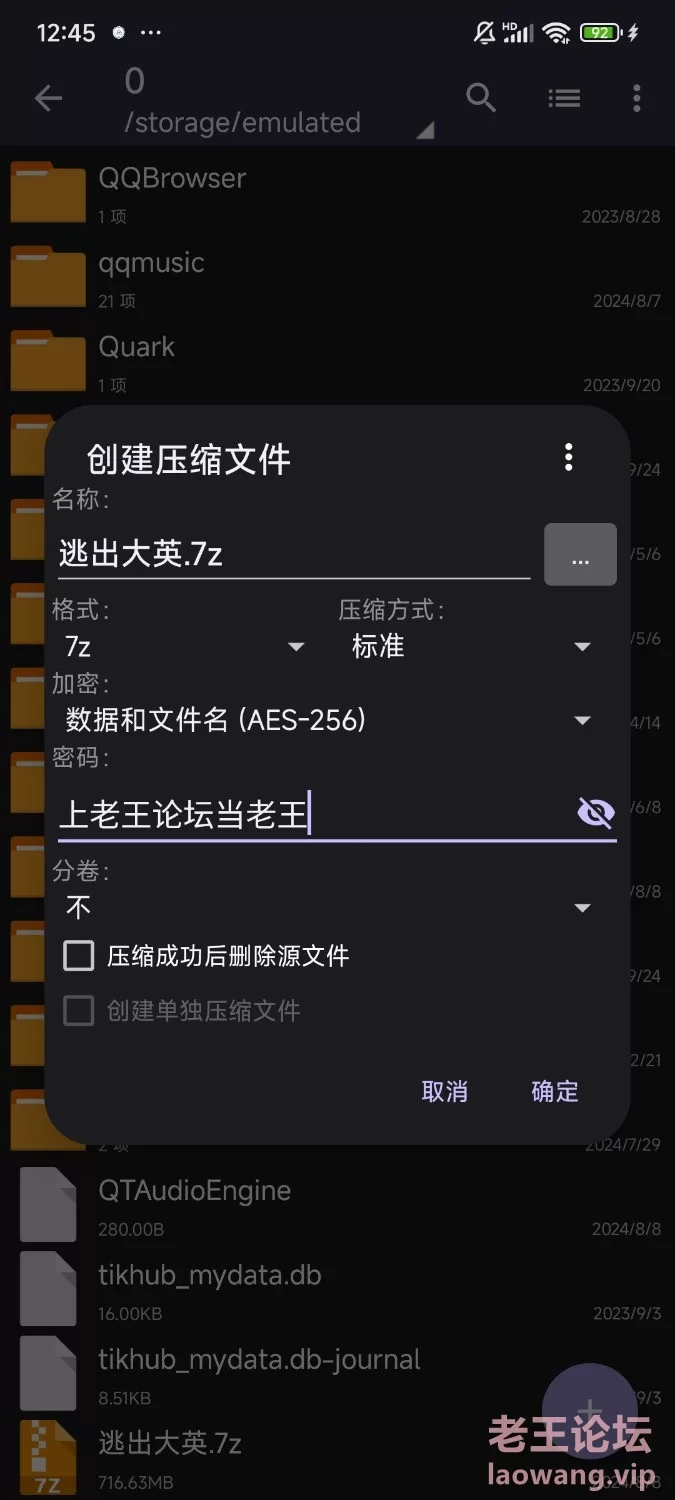This screenshot has width=675, height=1500.
Task: Open the dialog's overflow menu
Action: [568, 458]
